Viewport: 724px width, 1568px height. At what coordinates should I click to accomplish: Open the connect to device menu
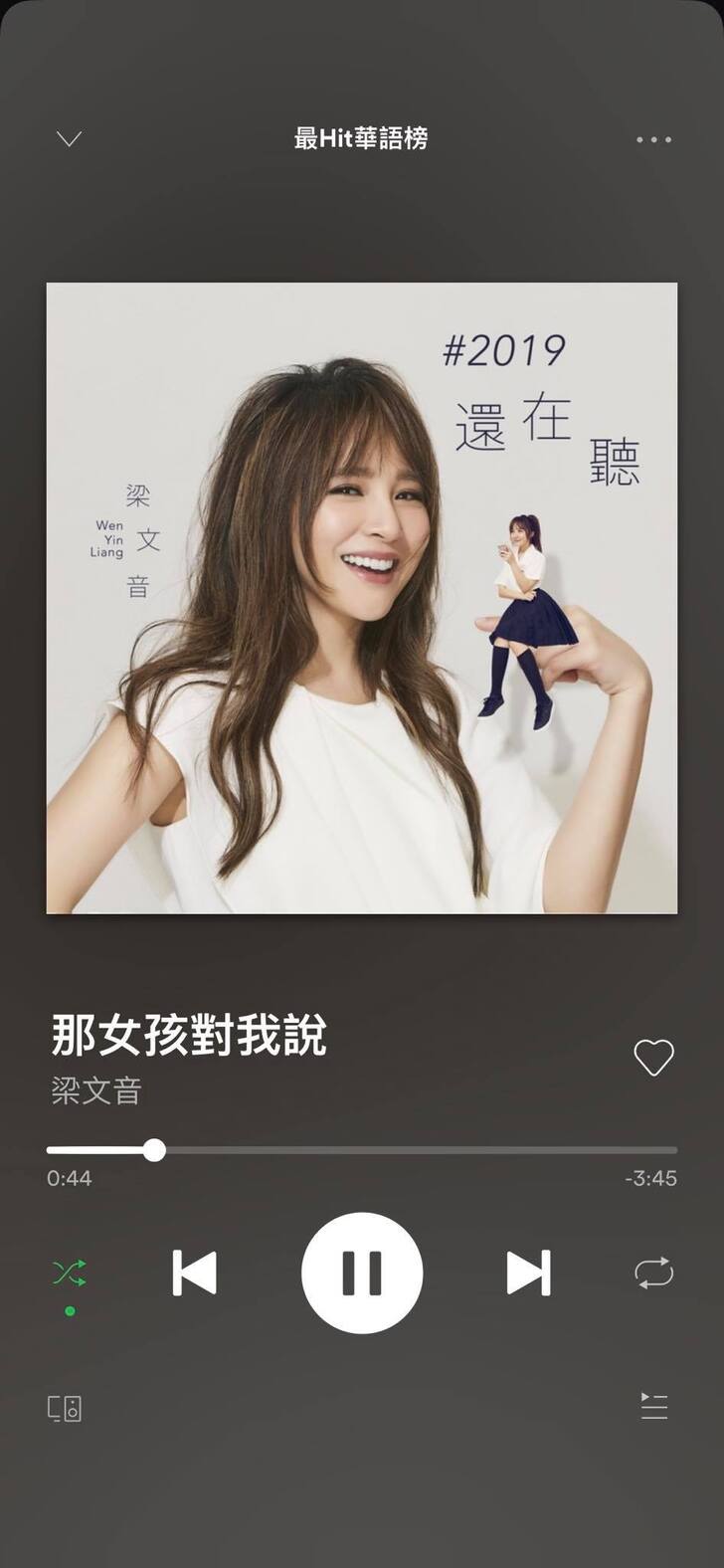pyautogui.click(x=66, y=1408)
